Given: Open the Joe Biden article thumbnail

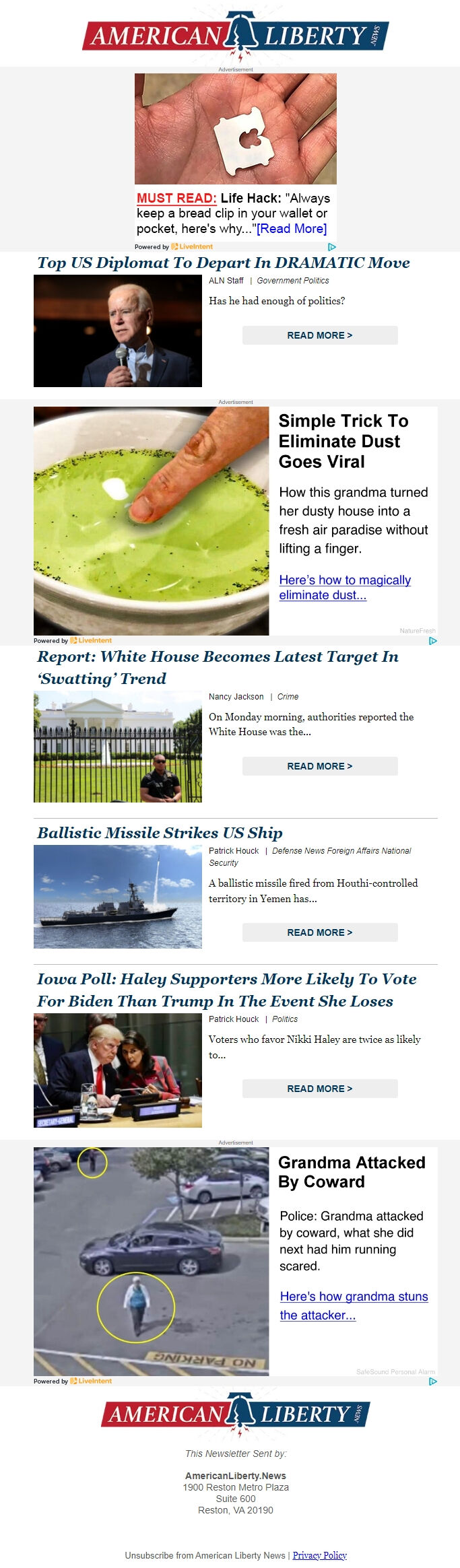Looking at the screenshot, I should click(118, 331).
